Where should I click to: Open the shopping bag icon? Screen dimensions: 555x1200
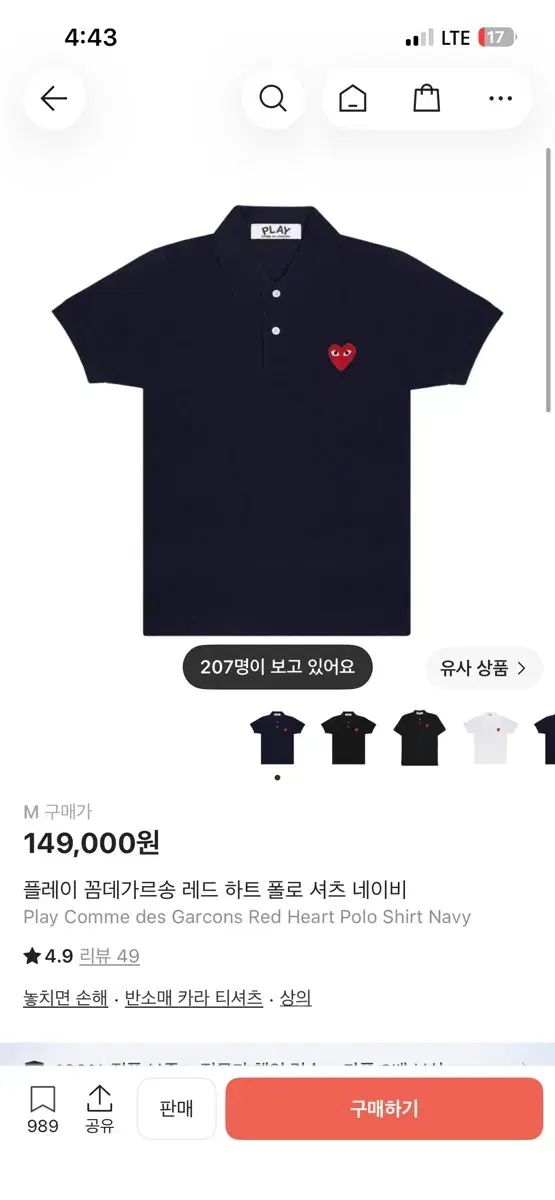pos(427,98)
